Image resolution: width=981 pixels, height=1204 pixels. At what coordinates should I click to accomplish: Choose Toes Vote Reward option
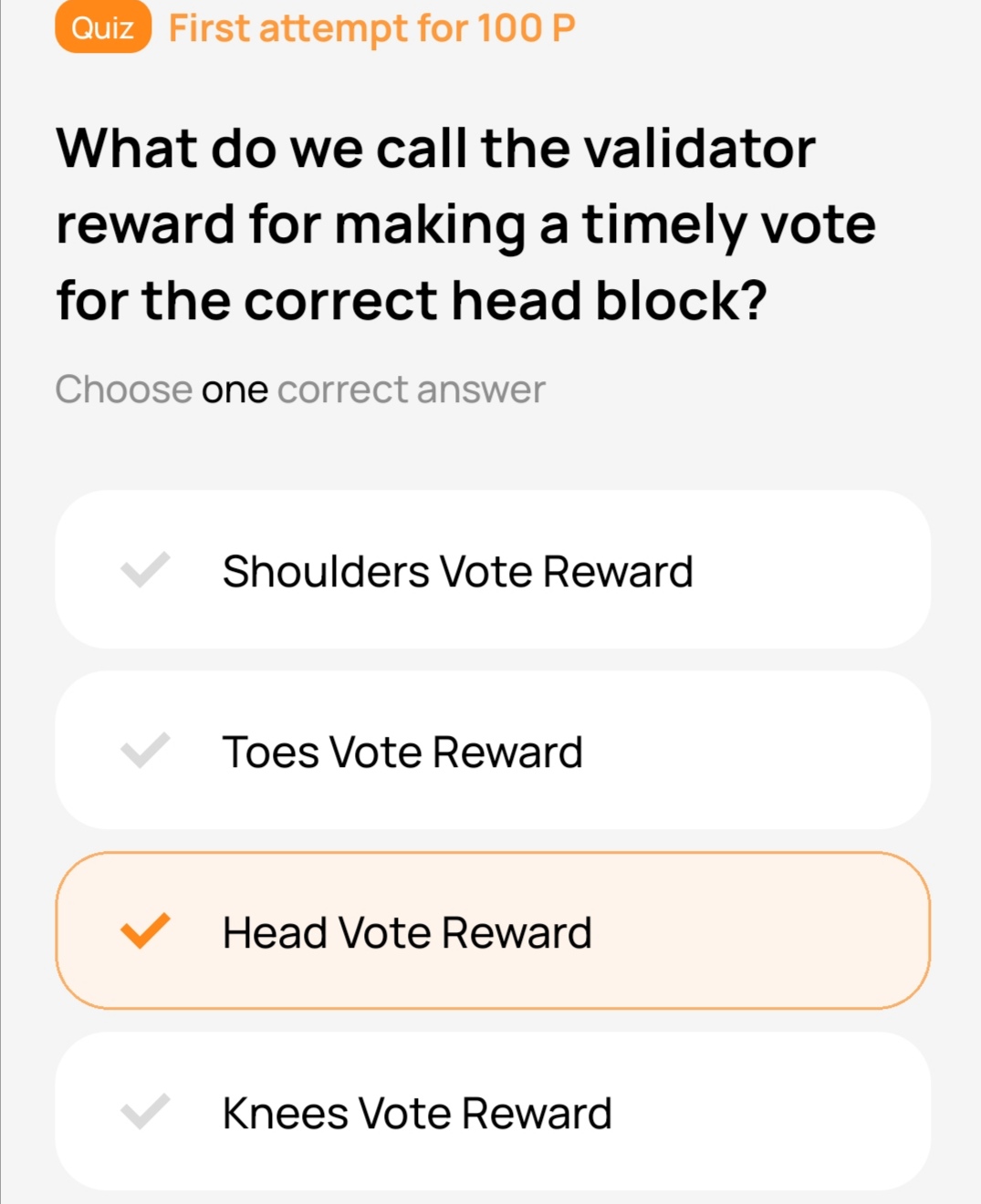(x=493, y=752)
